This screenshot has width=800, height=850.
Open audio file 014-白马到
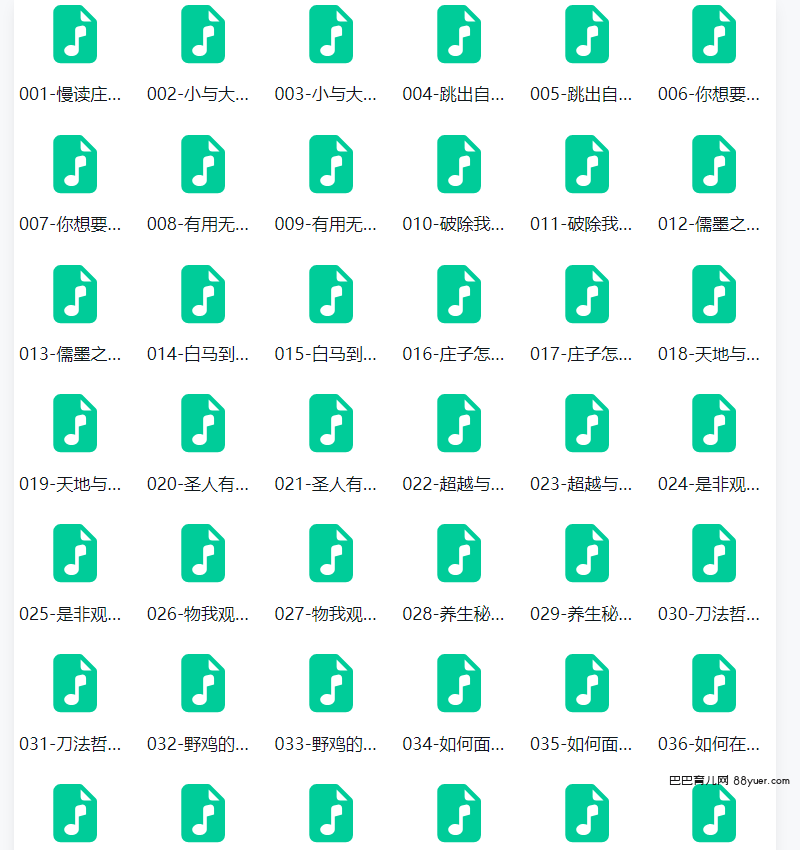point(203,294)
